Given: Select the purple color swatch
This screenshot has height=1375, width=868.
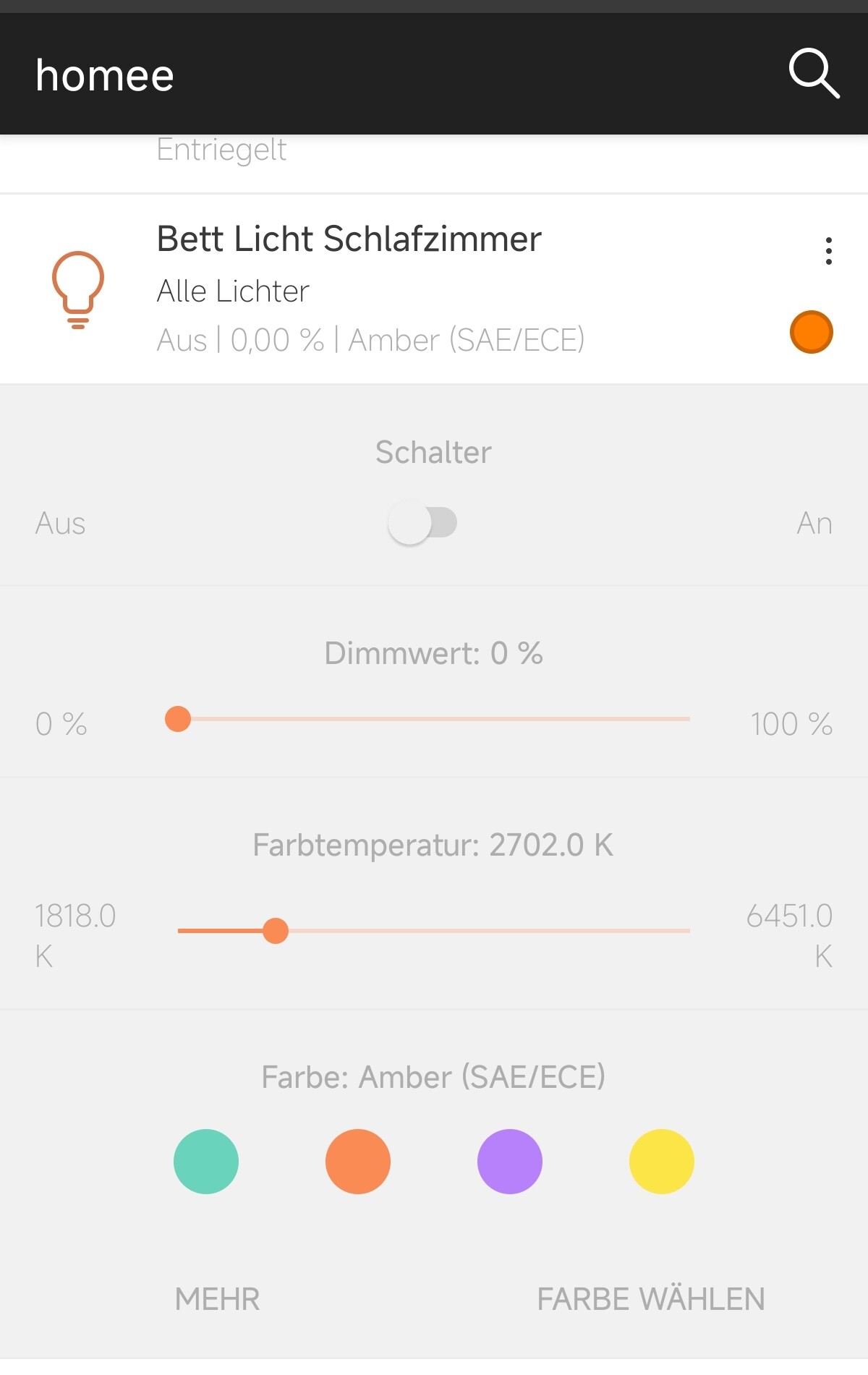Looking at the screenshot, I should [x=510, y=1162].
